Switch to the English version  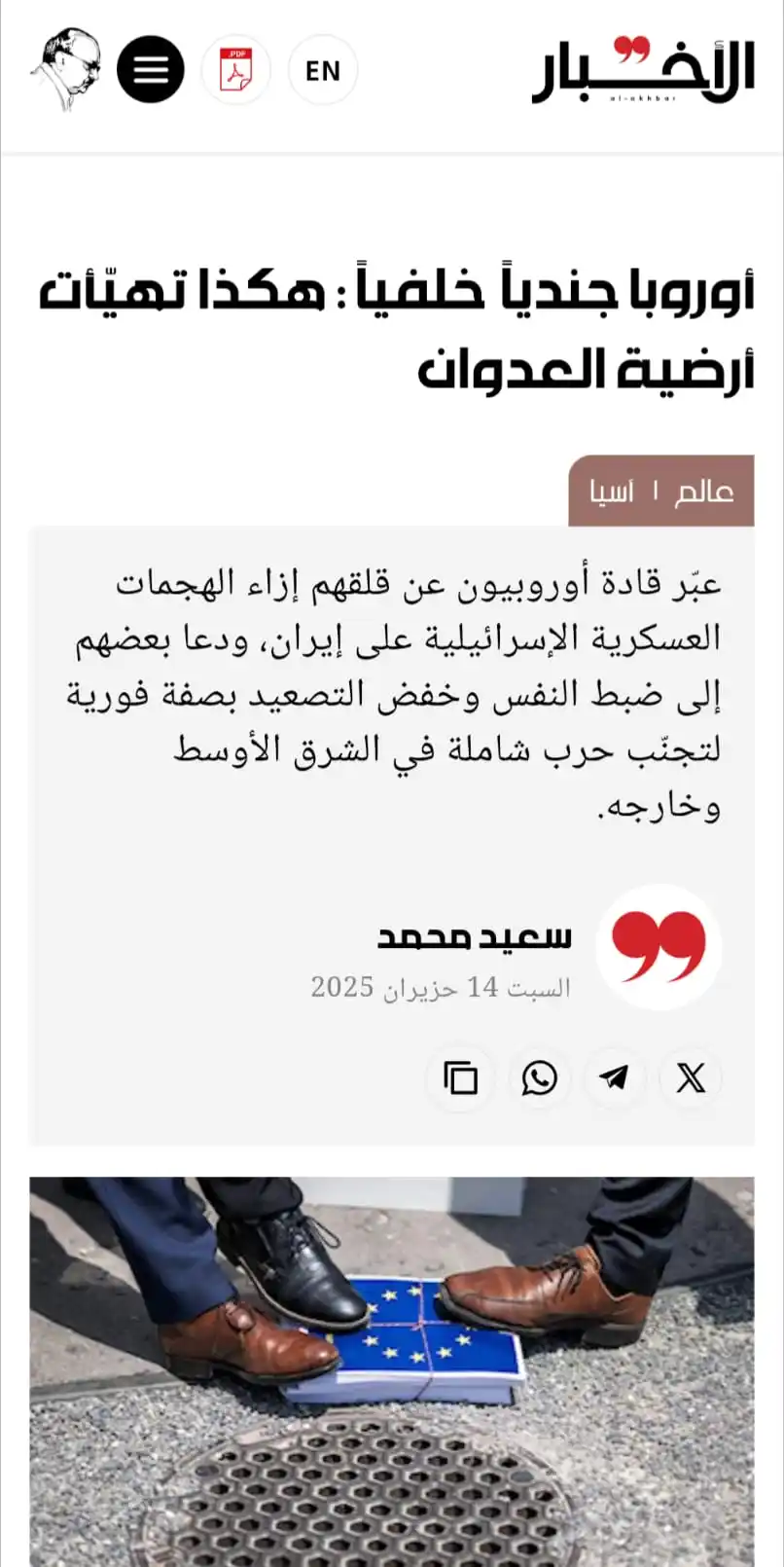point(322,70)
